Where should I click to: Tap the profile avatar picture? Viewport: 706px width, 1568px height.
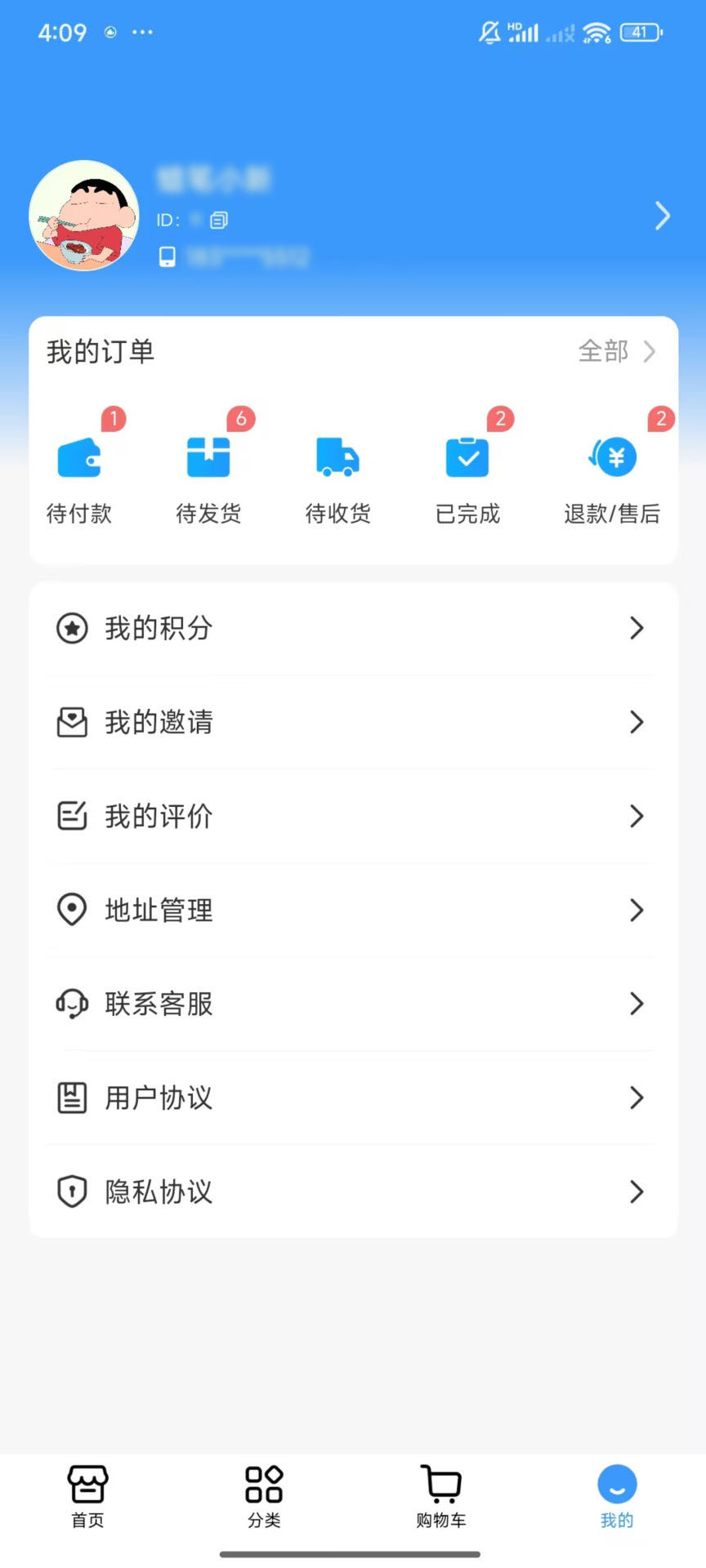84,215
